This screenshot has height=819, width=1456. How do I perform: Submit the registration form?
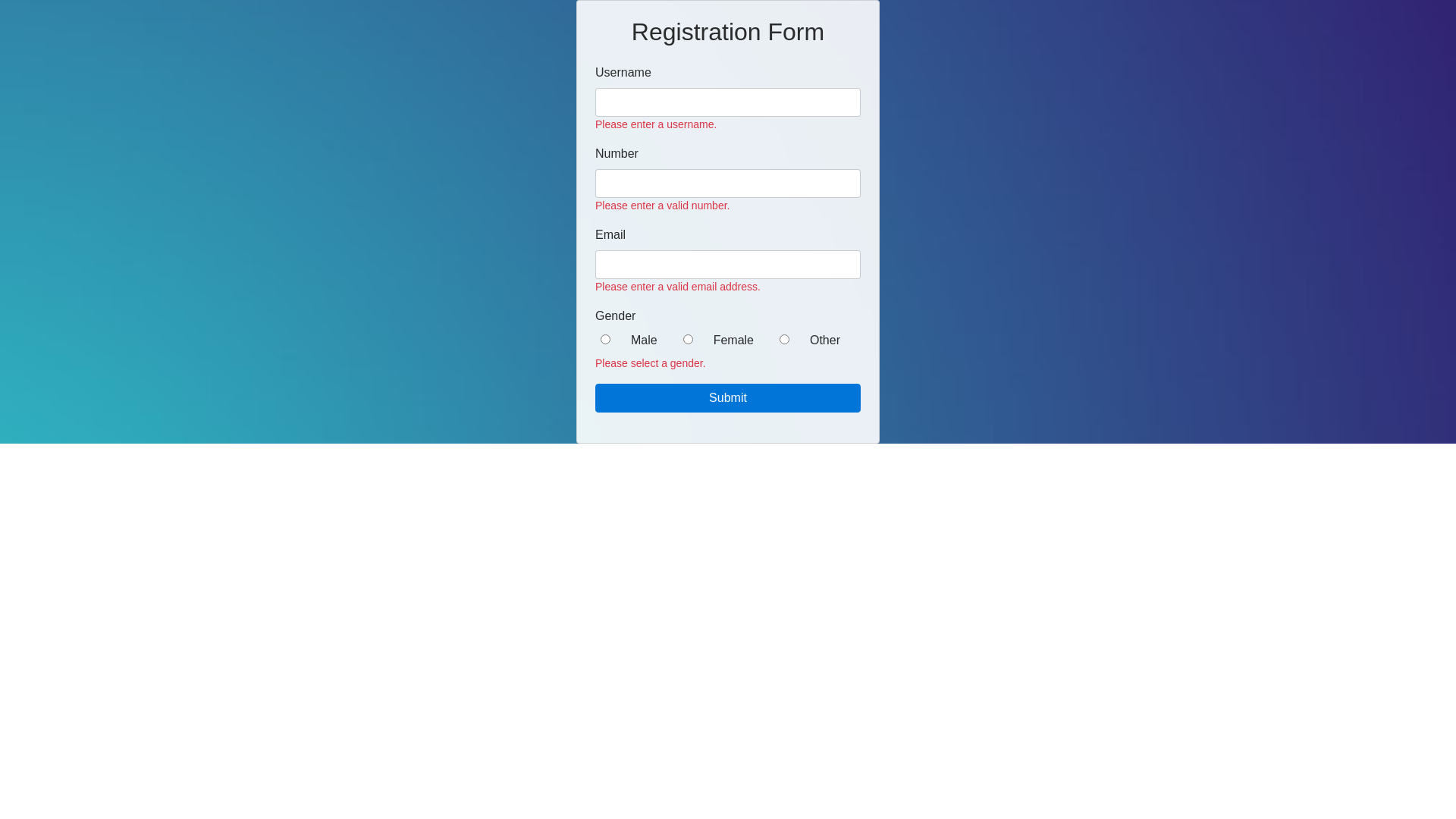click(x=727, y=398)
